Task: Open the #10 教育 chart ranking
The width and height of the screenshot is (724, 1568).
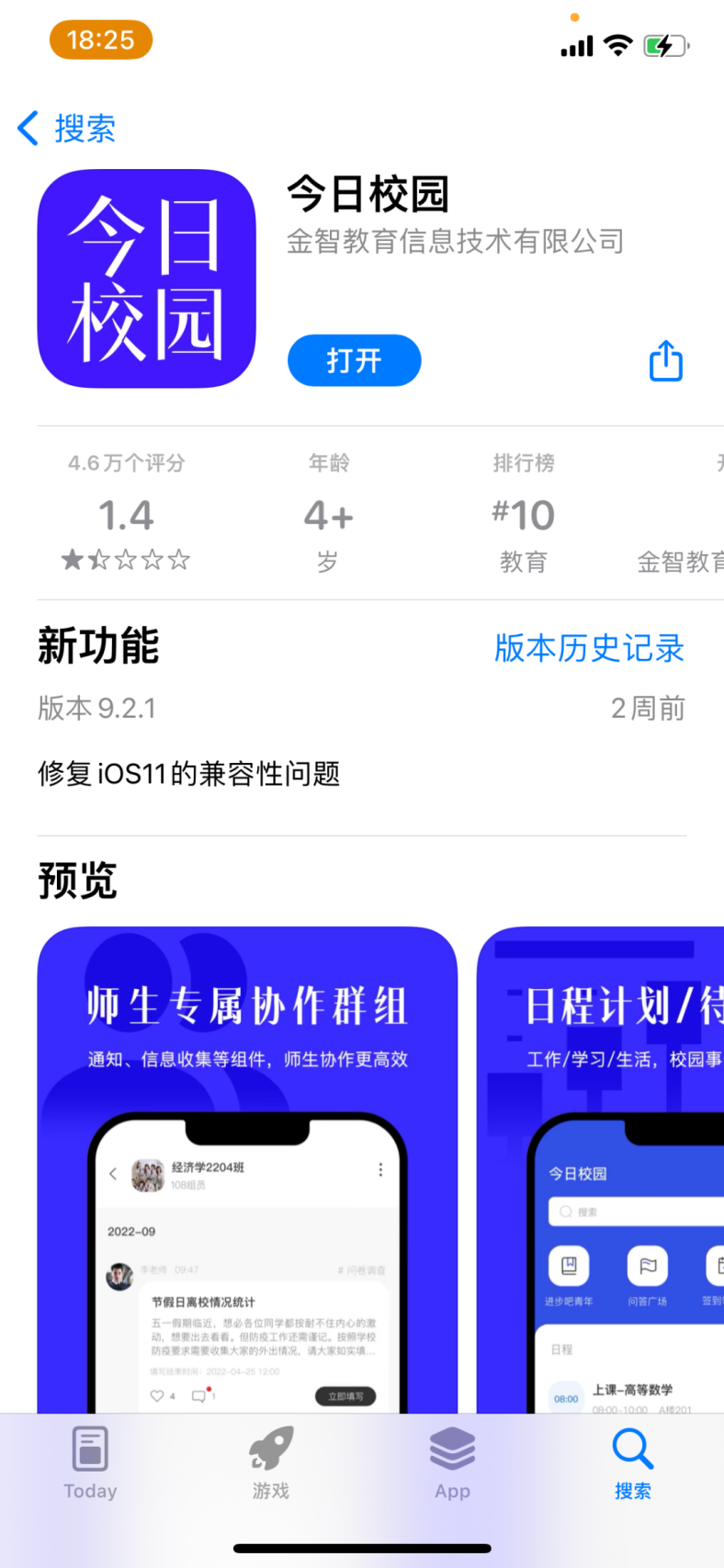Action: [x=523, y=513]
